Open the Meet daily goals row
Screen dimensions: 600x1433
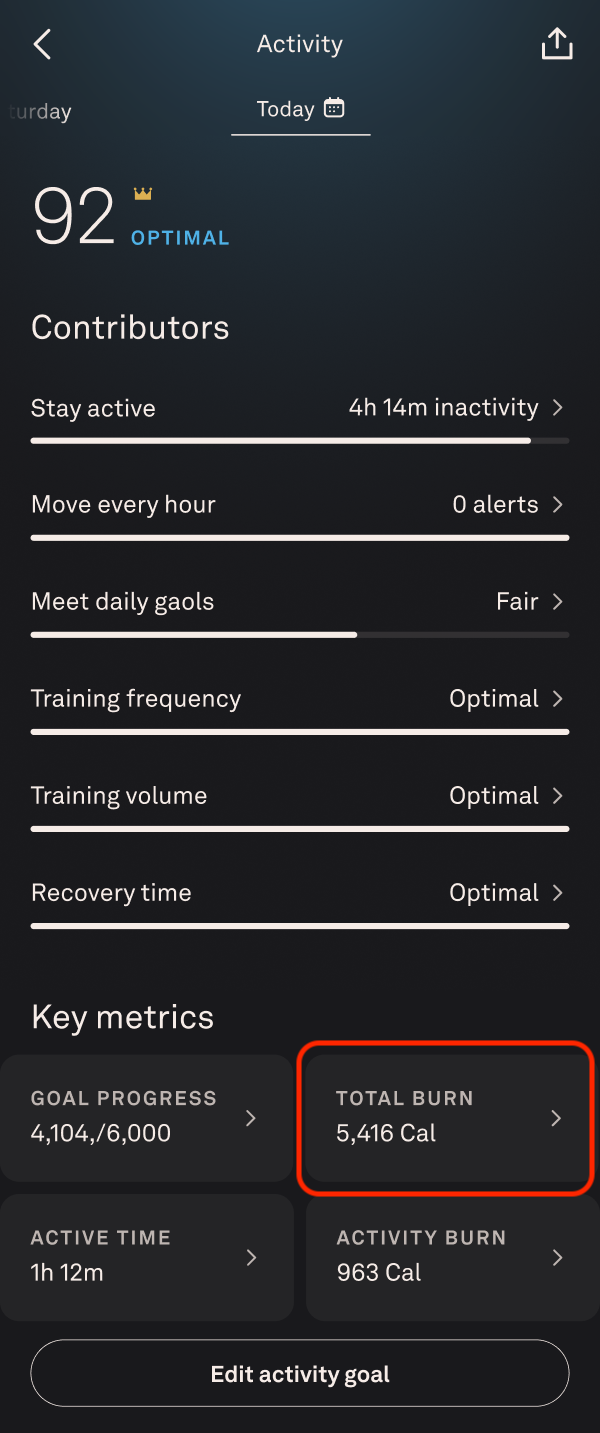[299, 602]
